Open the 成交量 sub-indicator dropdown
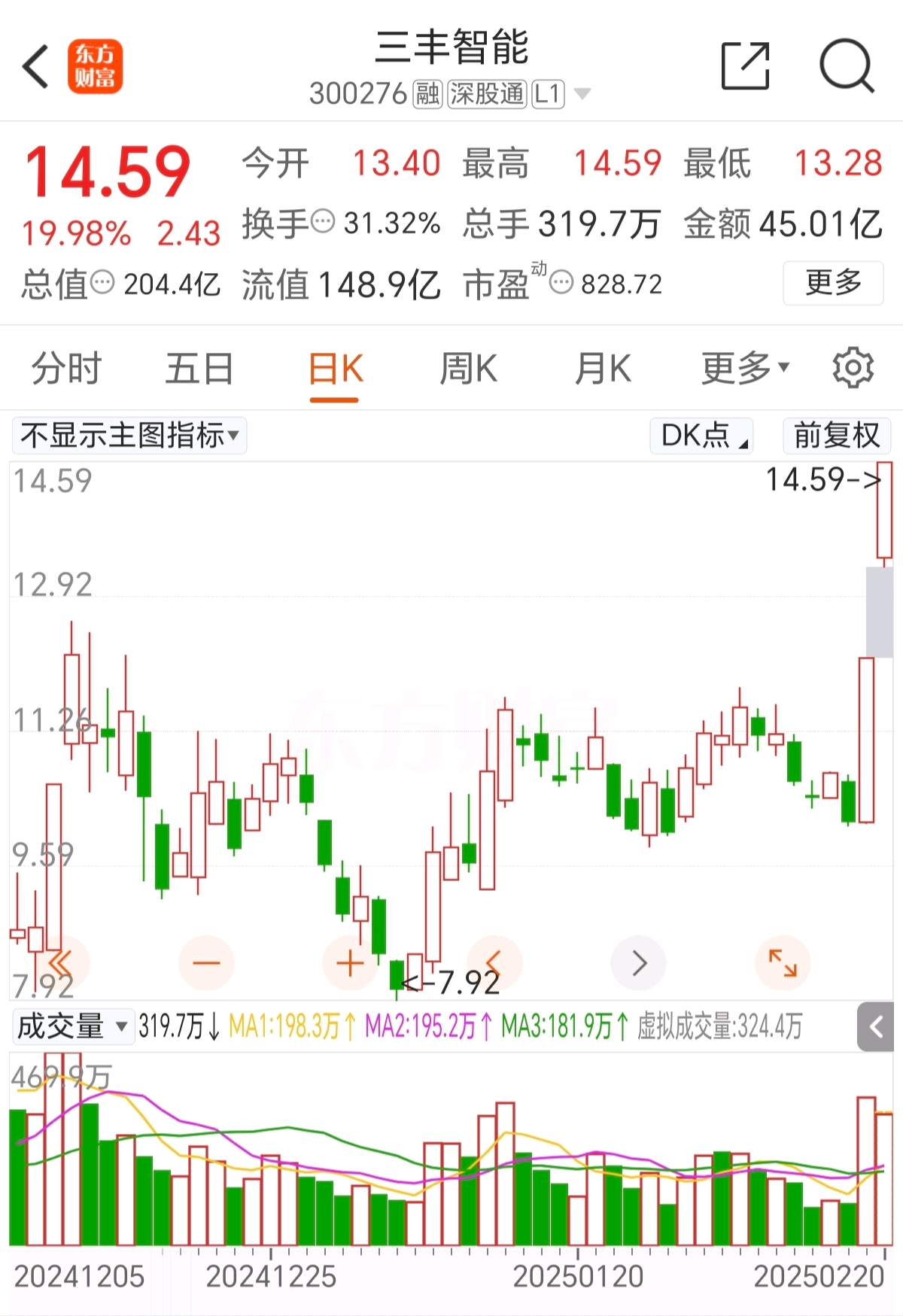The image size is (903, 1316). [72, 1026]
